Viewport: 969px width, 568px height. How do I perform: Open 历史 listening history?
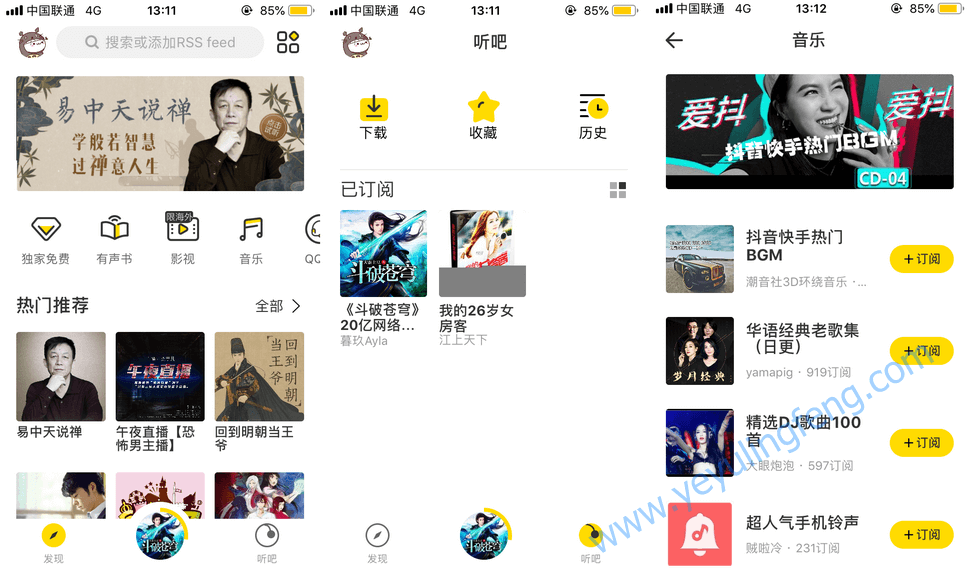coord(593,117)
